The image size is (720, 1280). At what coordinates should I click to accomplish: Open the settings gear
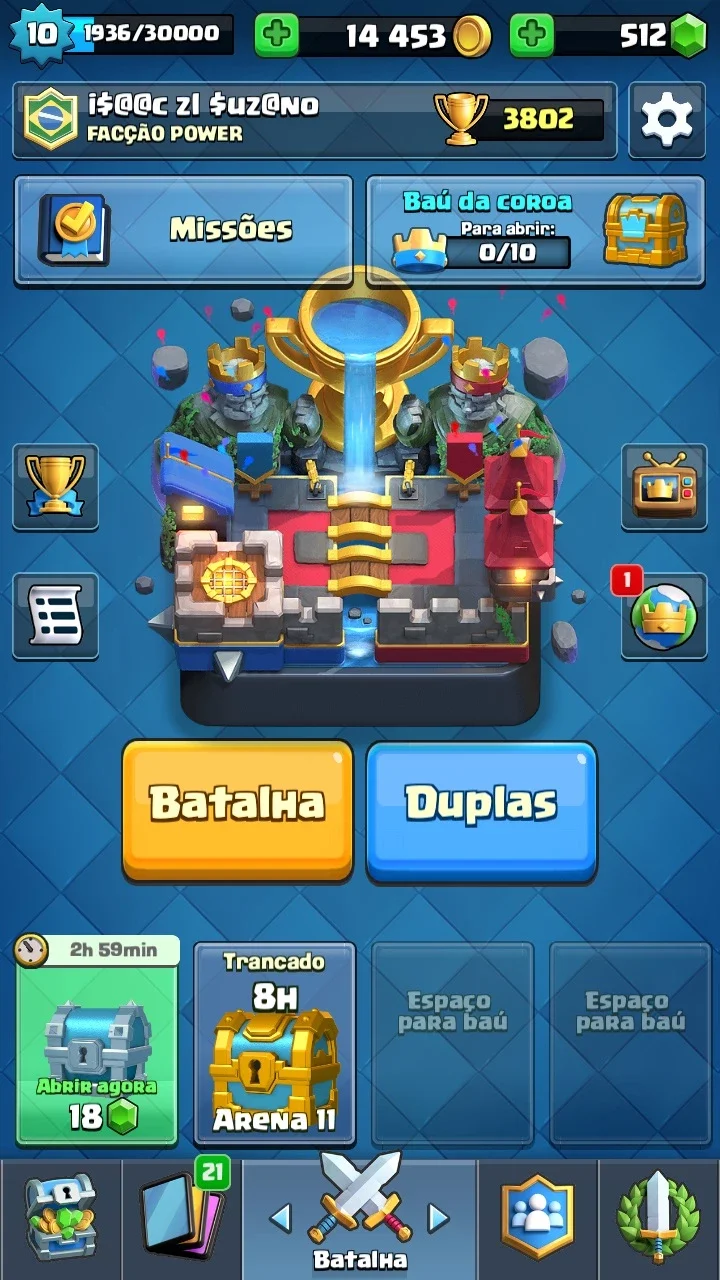click(667, 120)
